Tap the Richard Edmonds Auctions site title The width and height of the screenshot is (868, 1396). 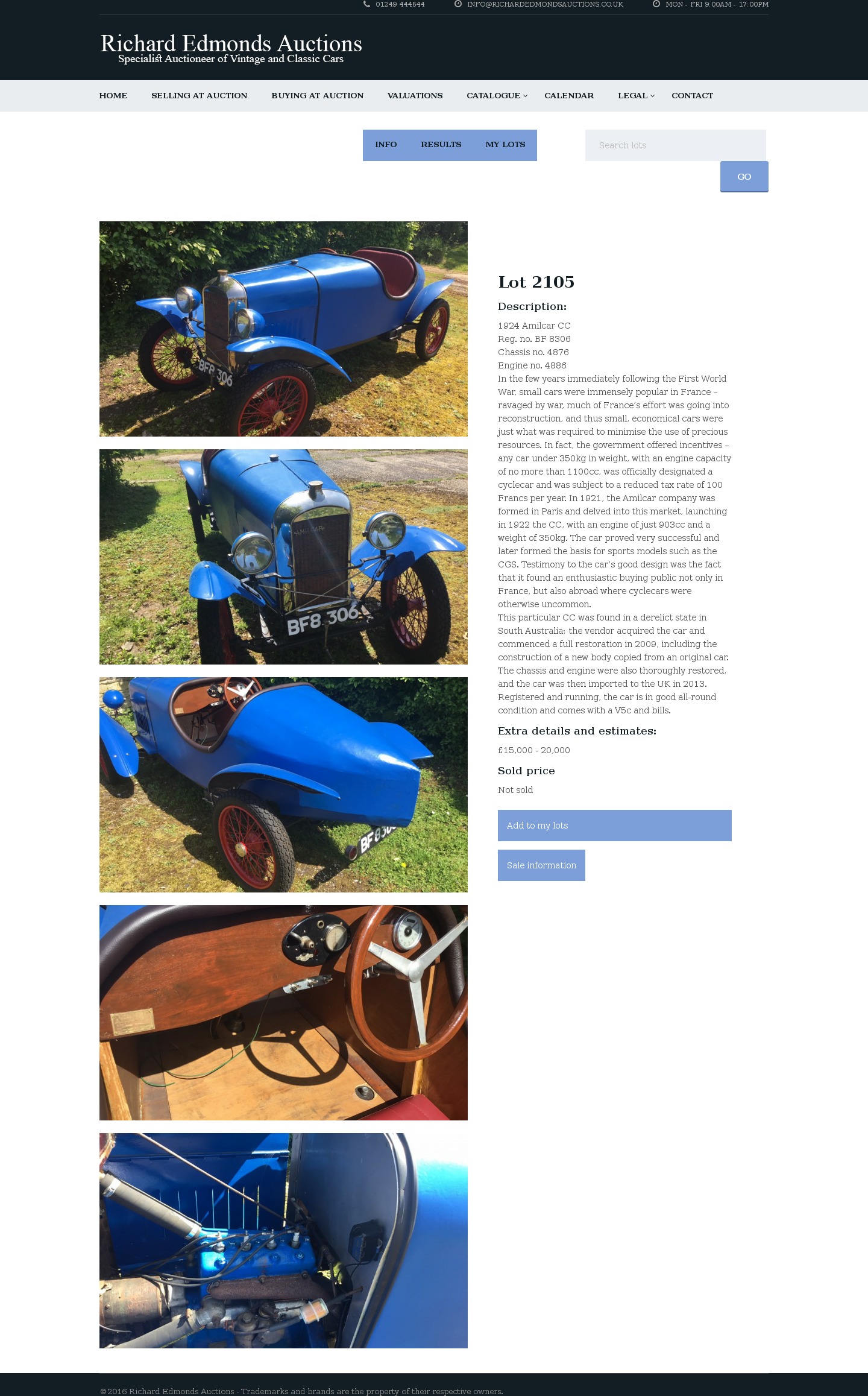231,43
